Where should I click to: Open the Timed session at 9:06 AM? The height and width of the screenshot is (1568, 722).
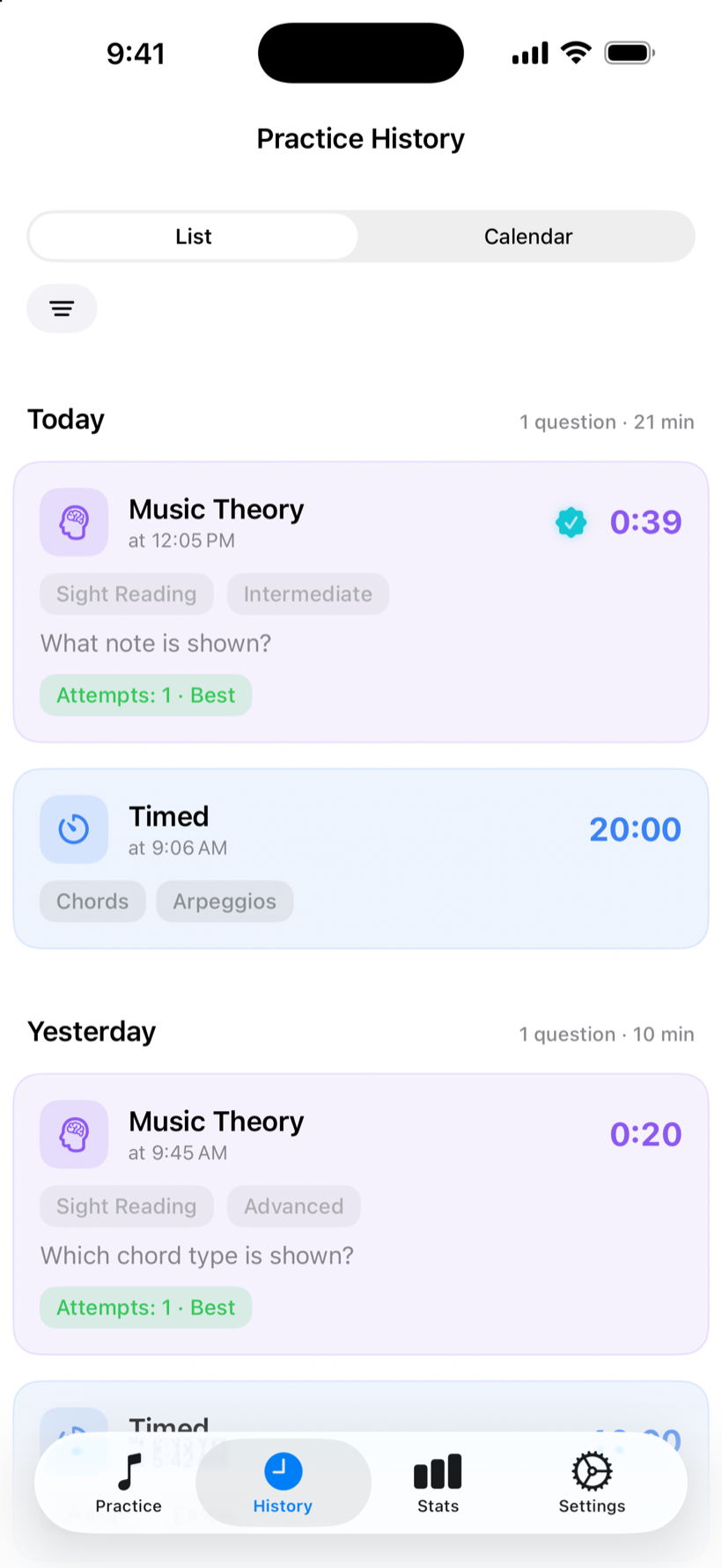click(x=361, y=859)
